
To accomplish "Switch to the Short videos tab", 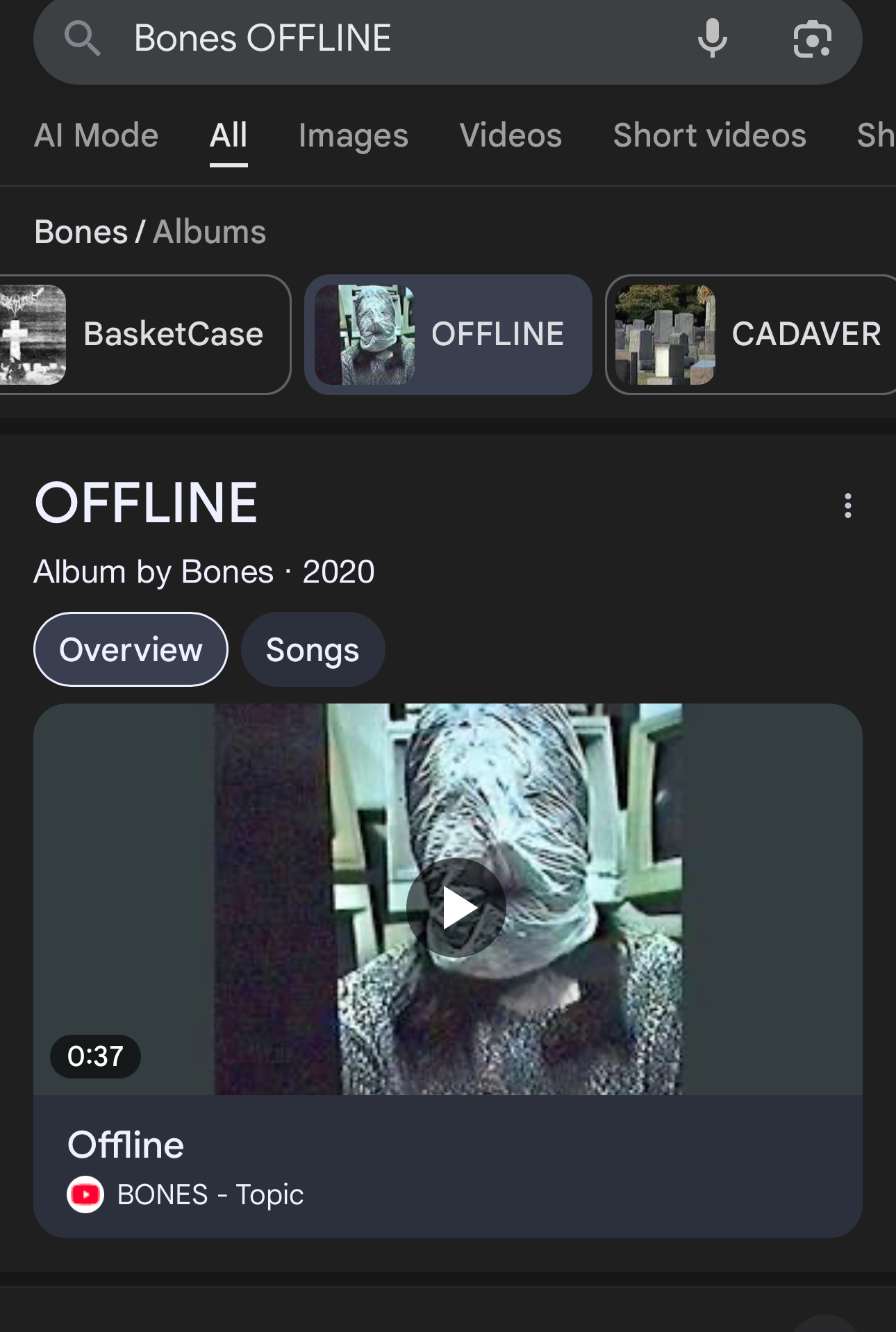I will 709,135.
